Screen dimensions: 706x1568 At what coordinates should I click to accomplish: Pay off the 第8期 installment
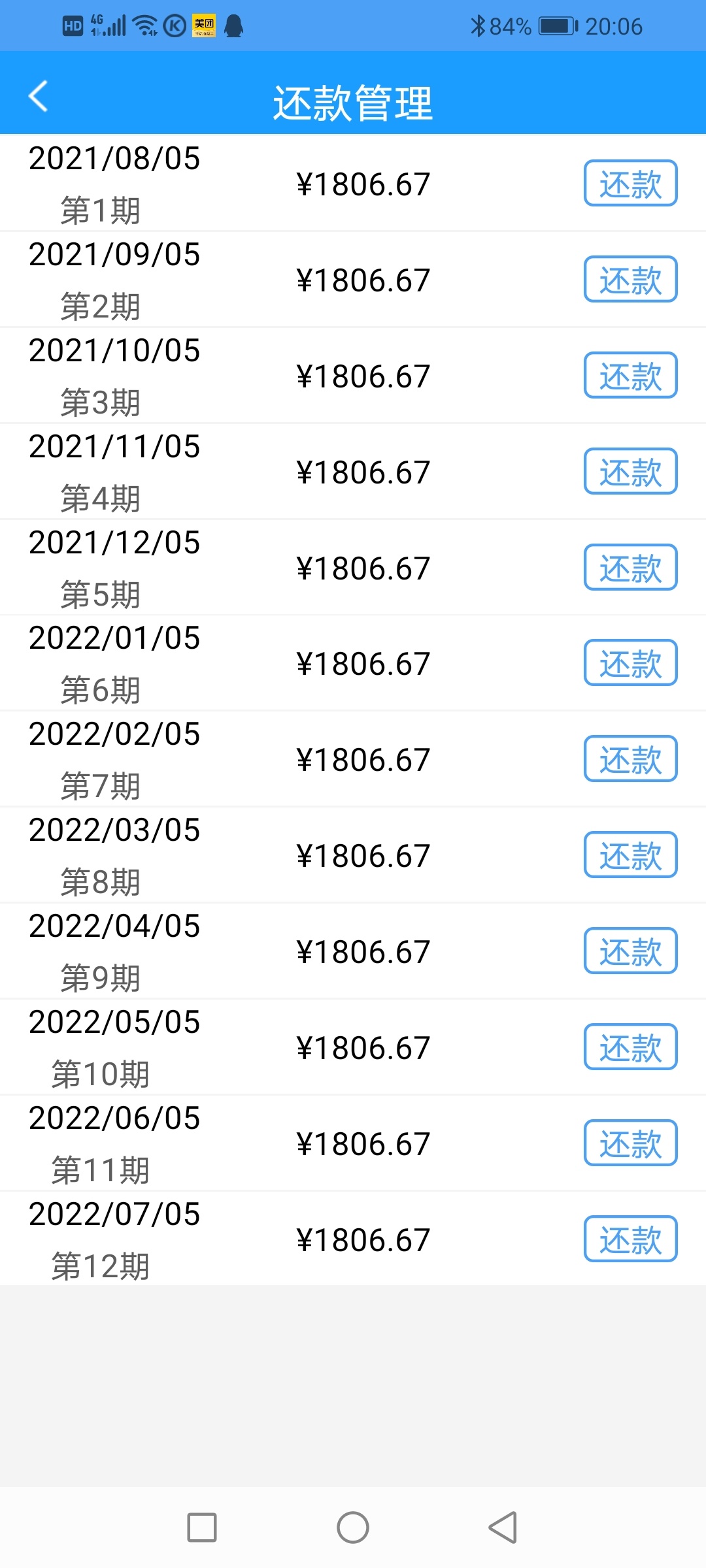[630, 855]
